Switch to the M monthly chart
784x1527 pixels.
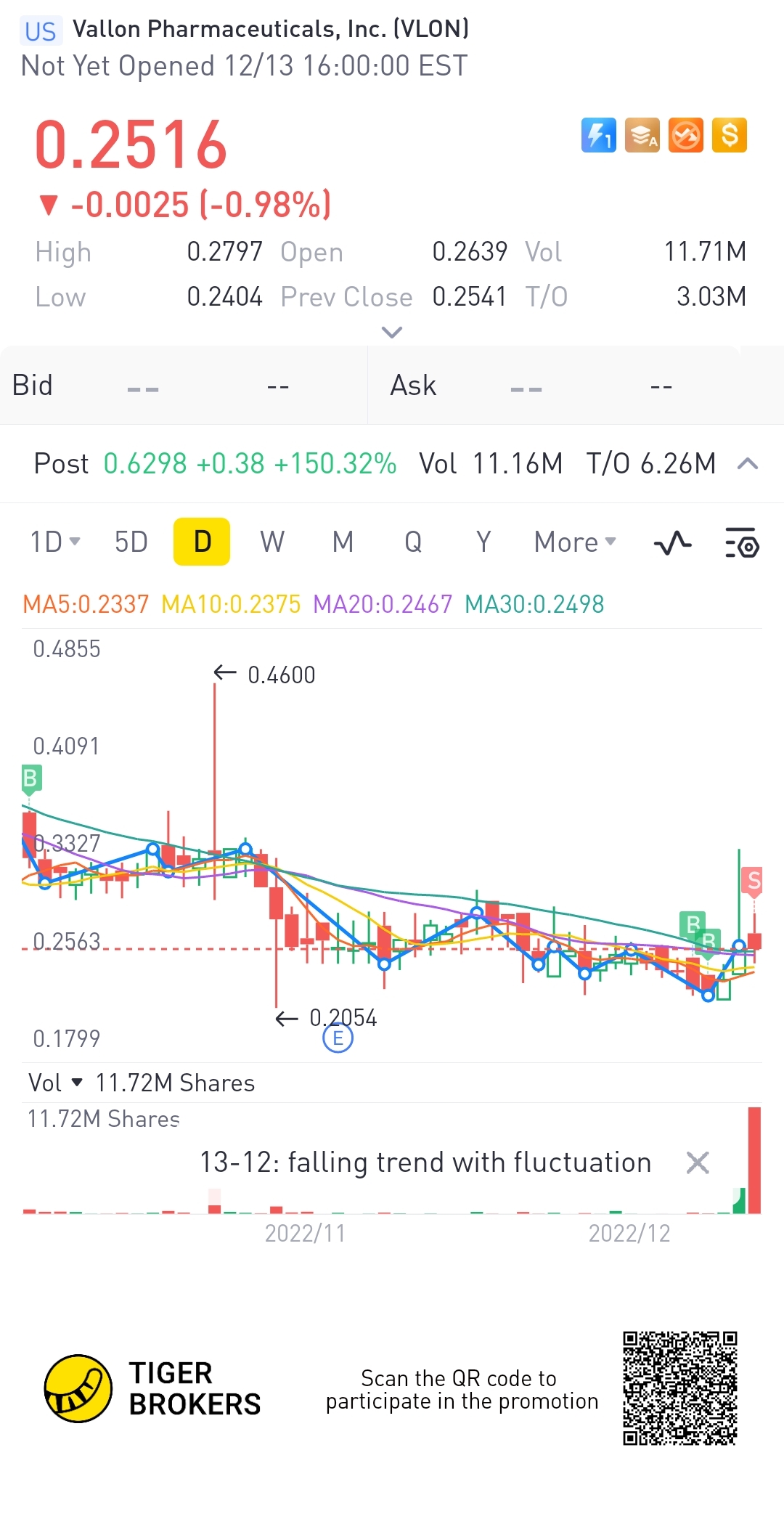(343, 542)
